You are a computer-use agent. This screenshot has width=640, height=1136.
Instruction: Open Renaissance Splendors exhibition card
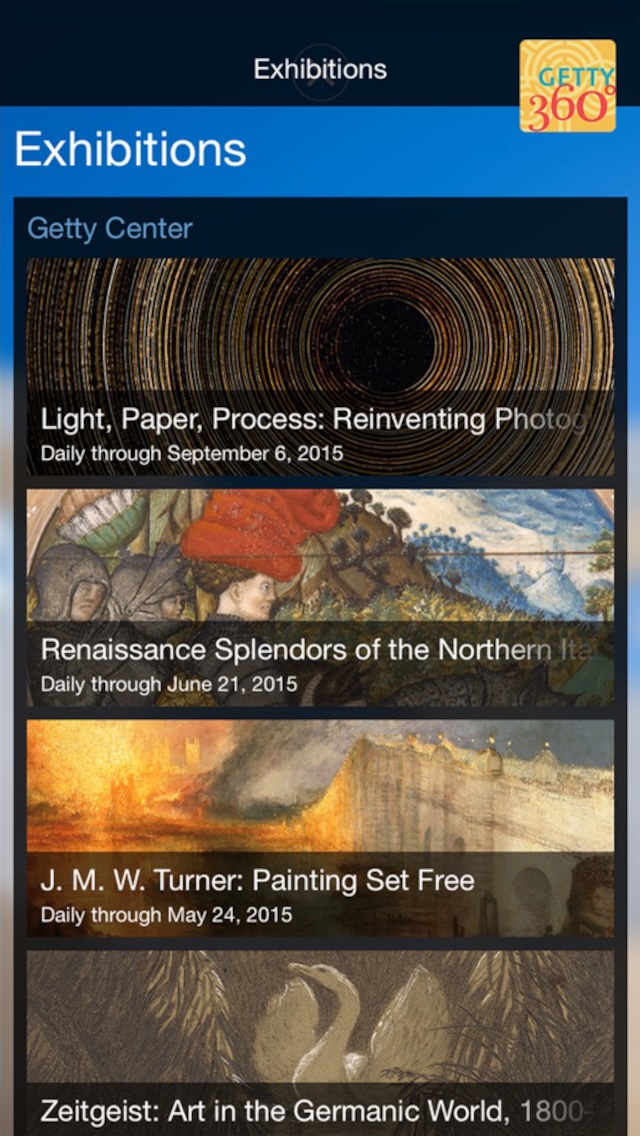(320, 598)
